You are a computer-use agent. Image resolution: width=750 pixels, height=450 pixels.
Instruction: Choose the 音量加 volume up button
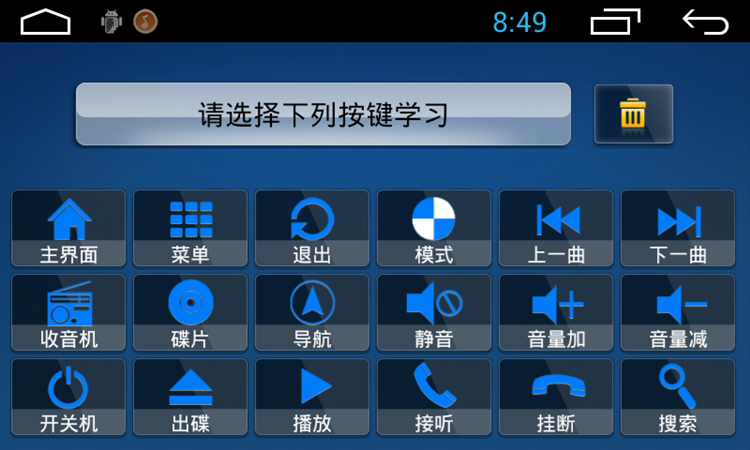pos(556,313)
